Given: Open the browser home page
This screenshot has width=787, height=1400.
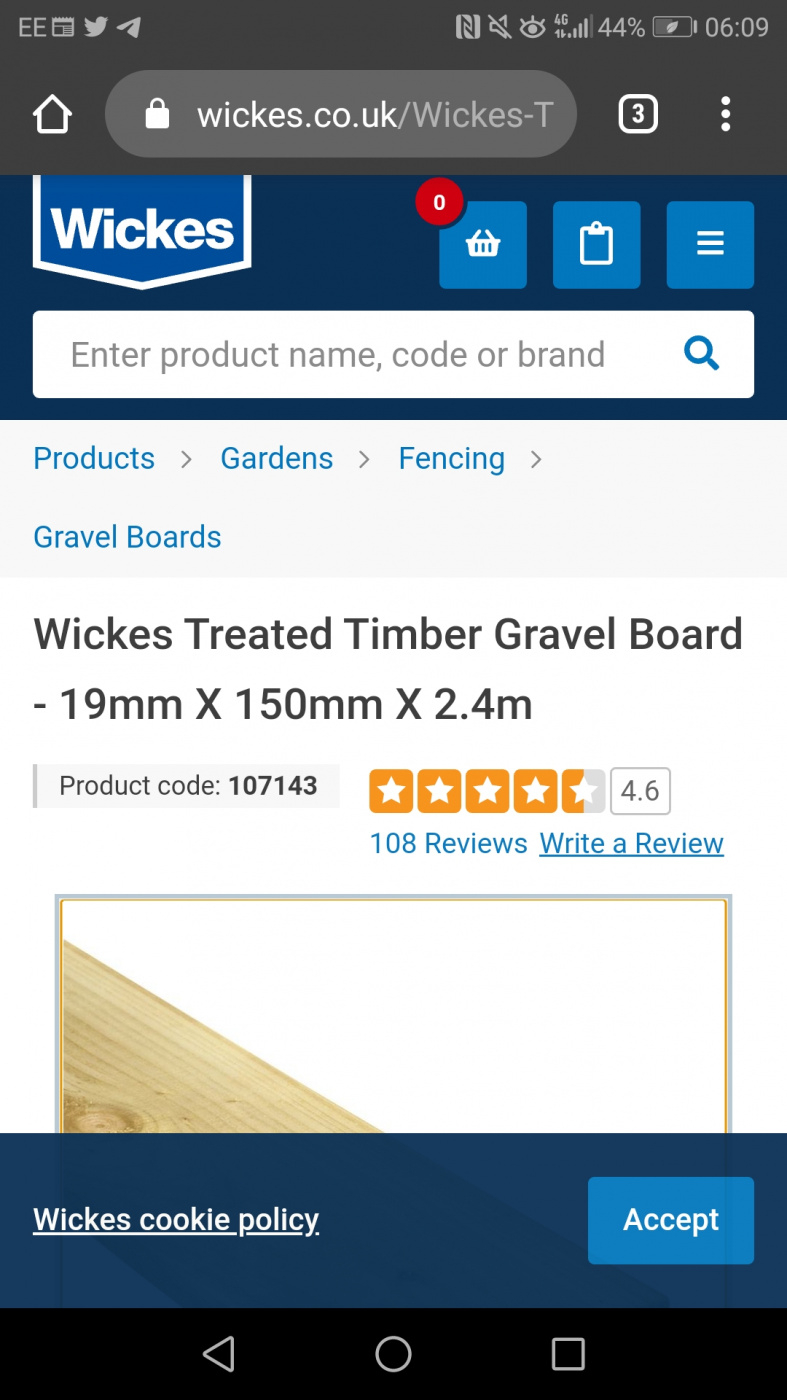Looking at the screenshot, I should pyautogui.click(x=52, y=115).
